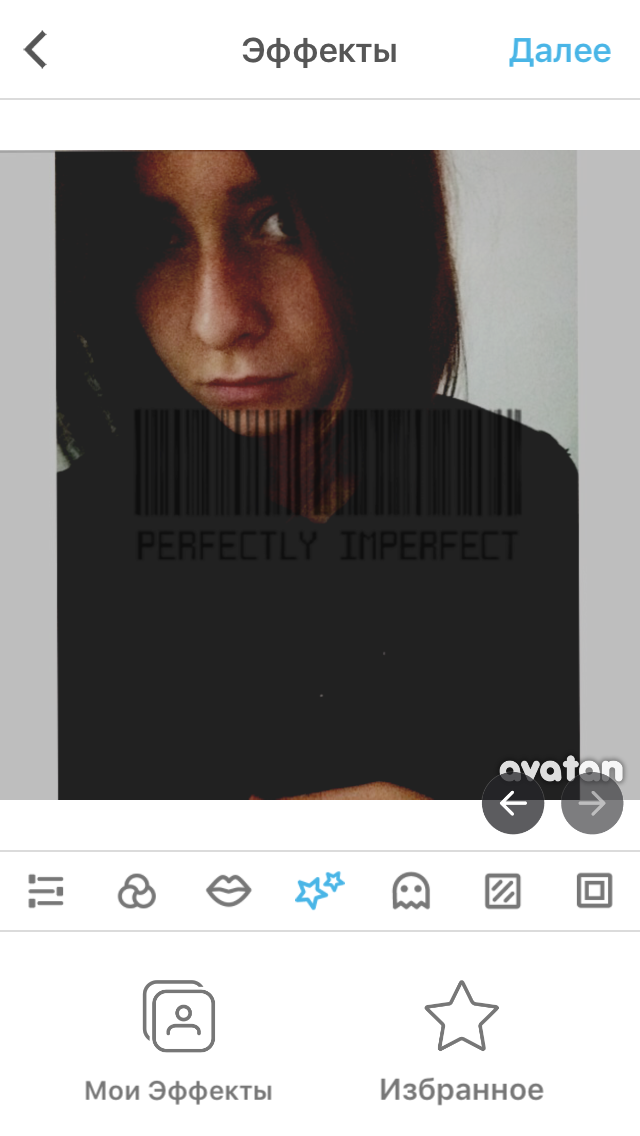Undo the last edit with the left arrow
640x1136 pixels.
point(513,803)
